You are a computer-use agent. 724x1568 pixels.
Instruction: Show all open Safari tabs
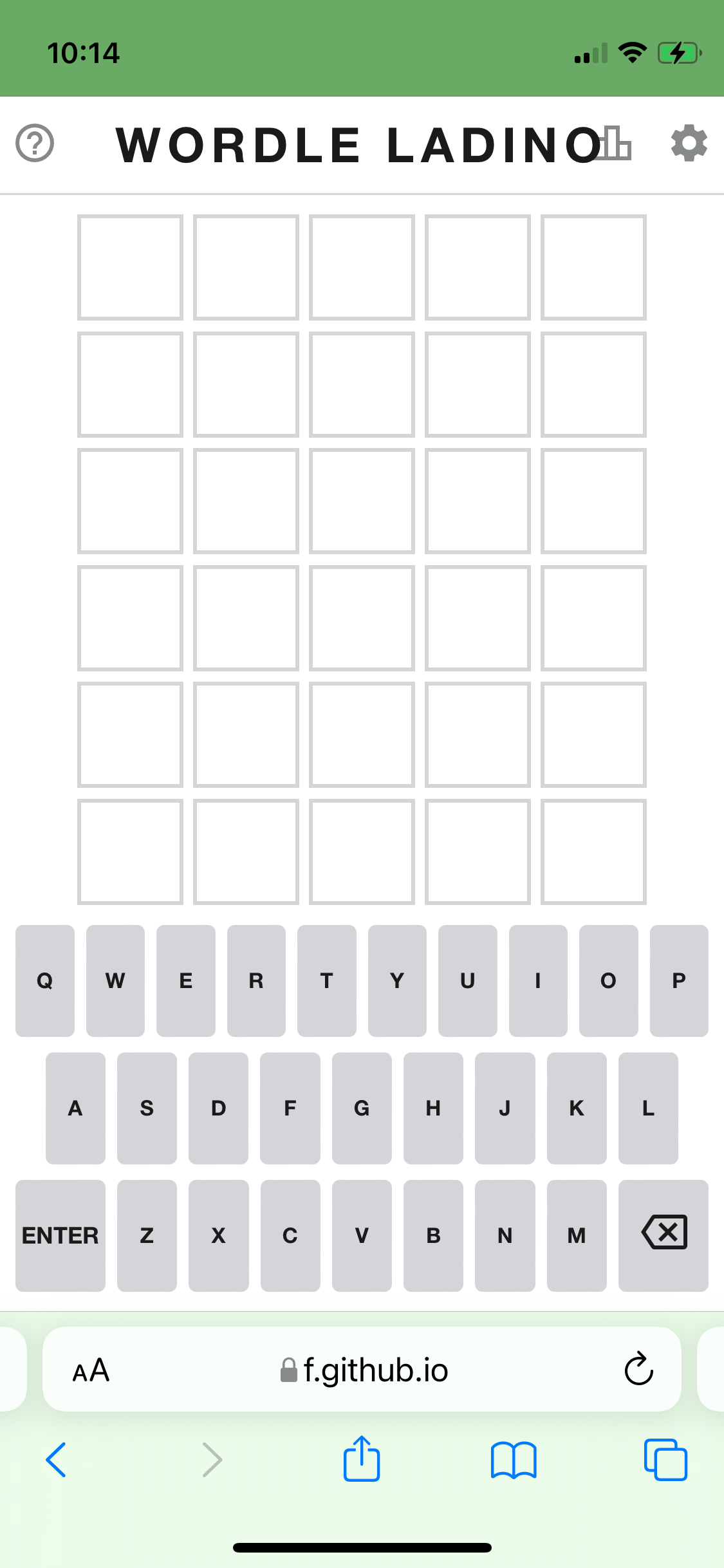[665, 1459]
